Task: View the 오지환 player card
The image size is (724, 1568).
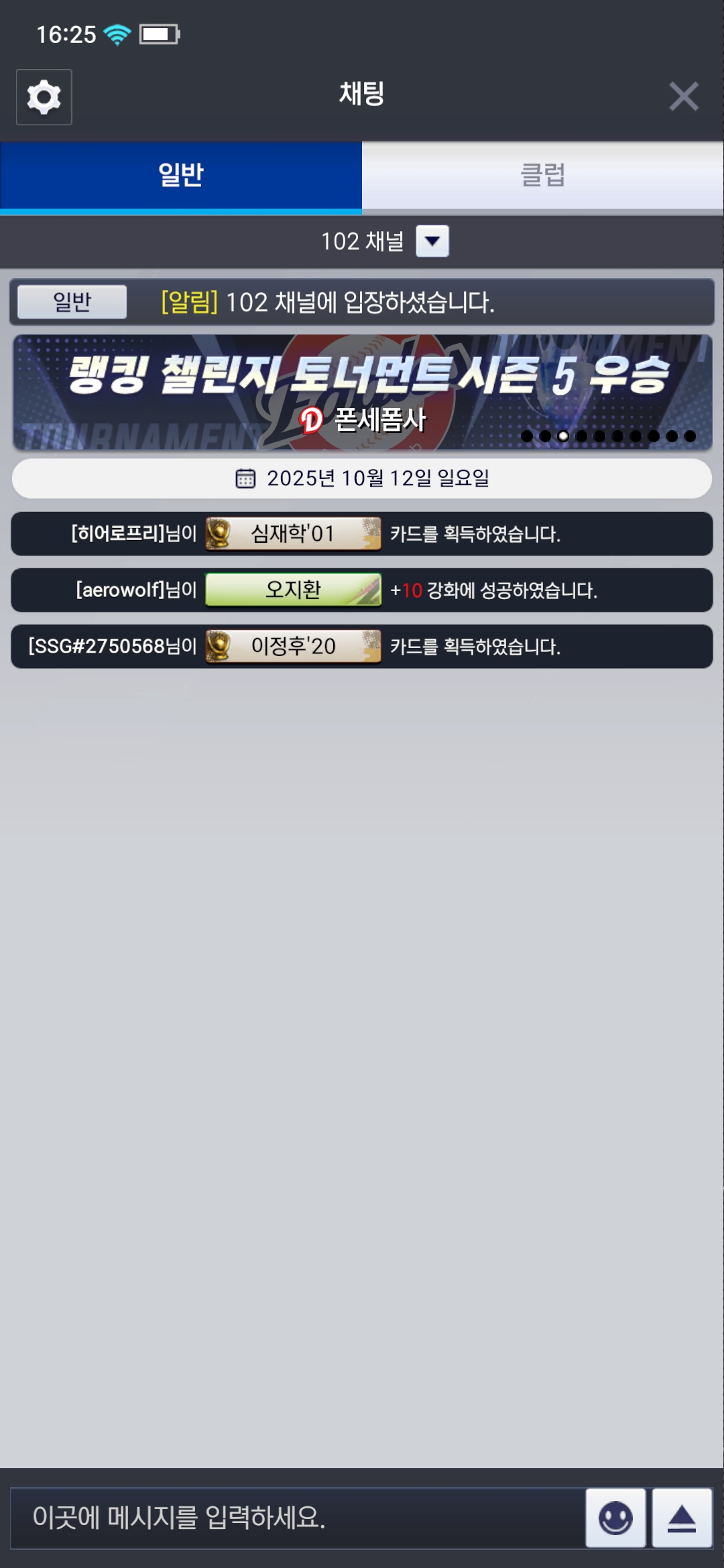Action: (293, 590)
